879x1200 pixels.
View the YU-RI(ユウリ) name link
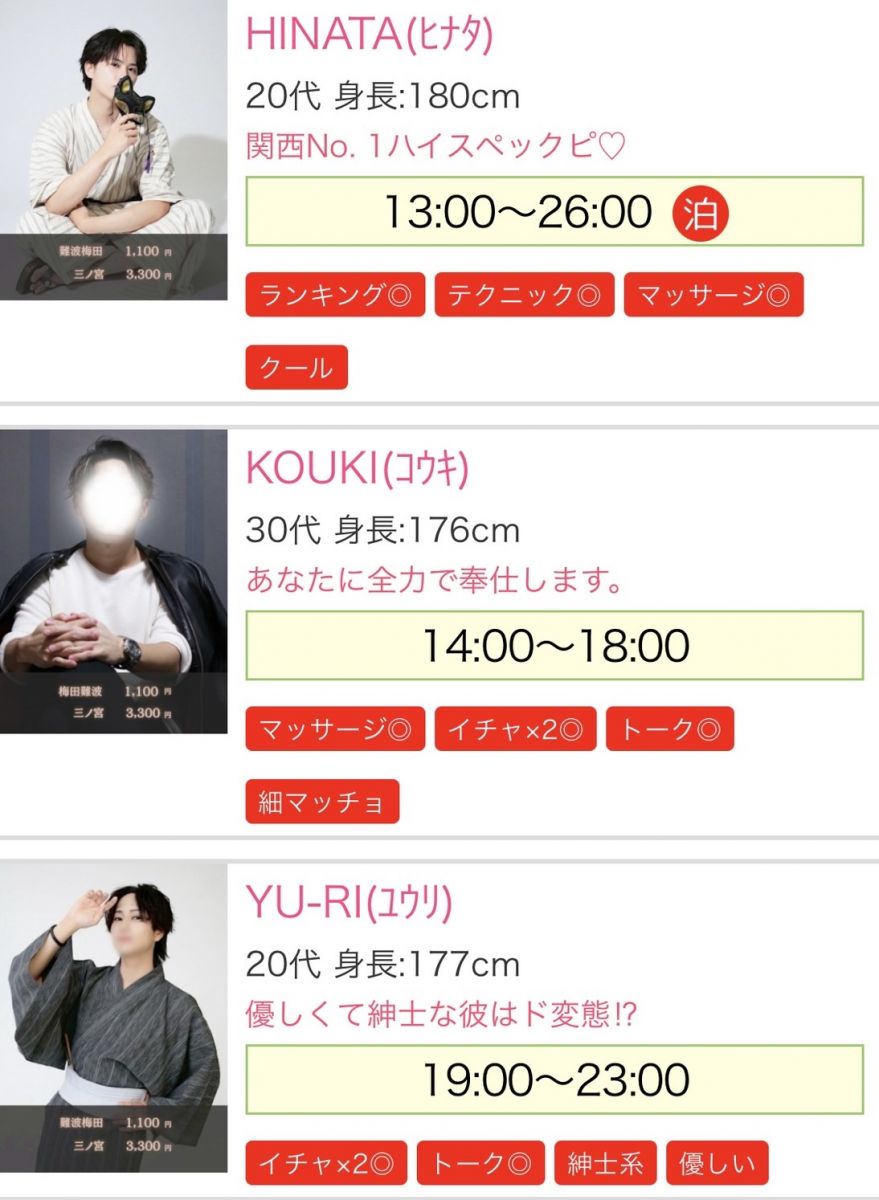click(x=349, y=902)
